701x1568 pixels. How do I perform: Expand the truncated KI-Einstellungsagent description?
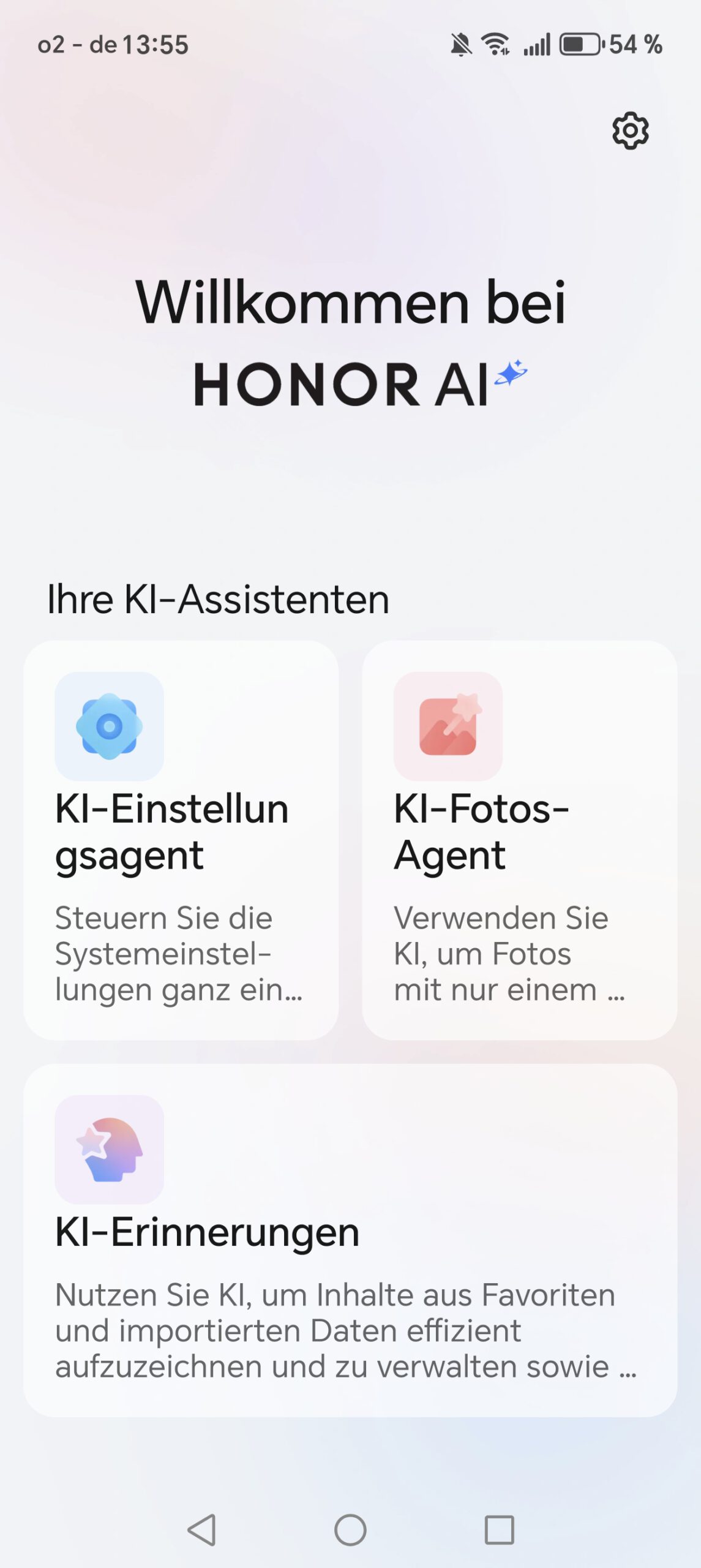pyautogui.click(x=178, y=952)
